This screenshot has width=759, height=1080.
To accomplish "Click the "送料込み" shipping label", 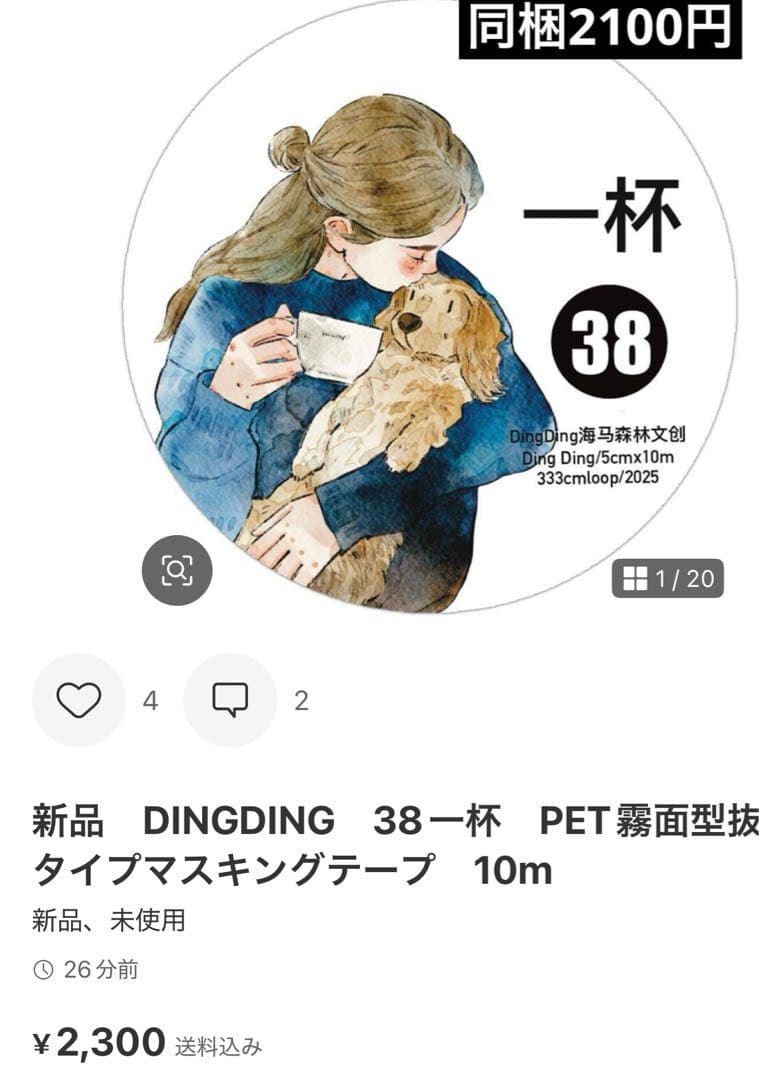I will (x=217, y=1045).
